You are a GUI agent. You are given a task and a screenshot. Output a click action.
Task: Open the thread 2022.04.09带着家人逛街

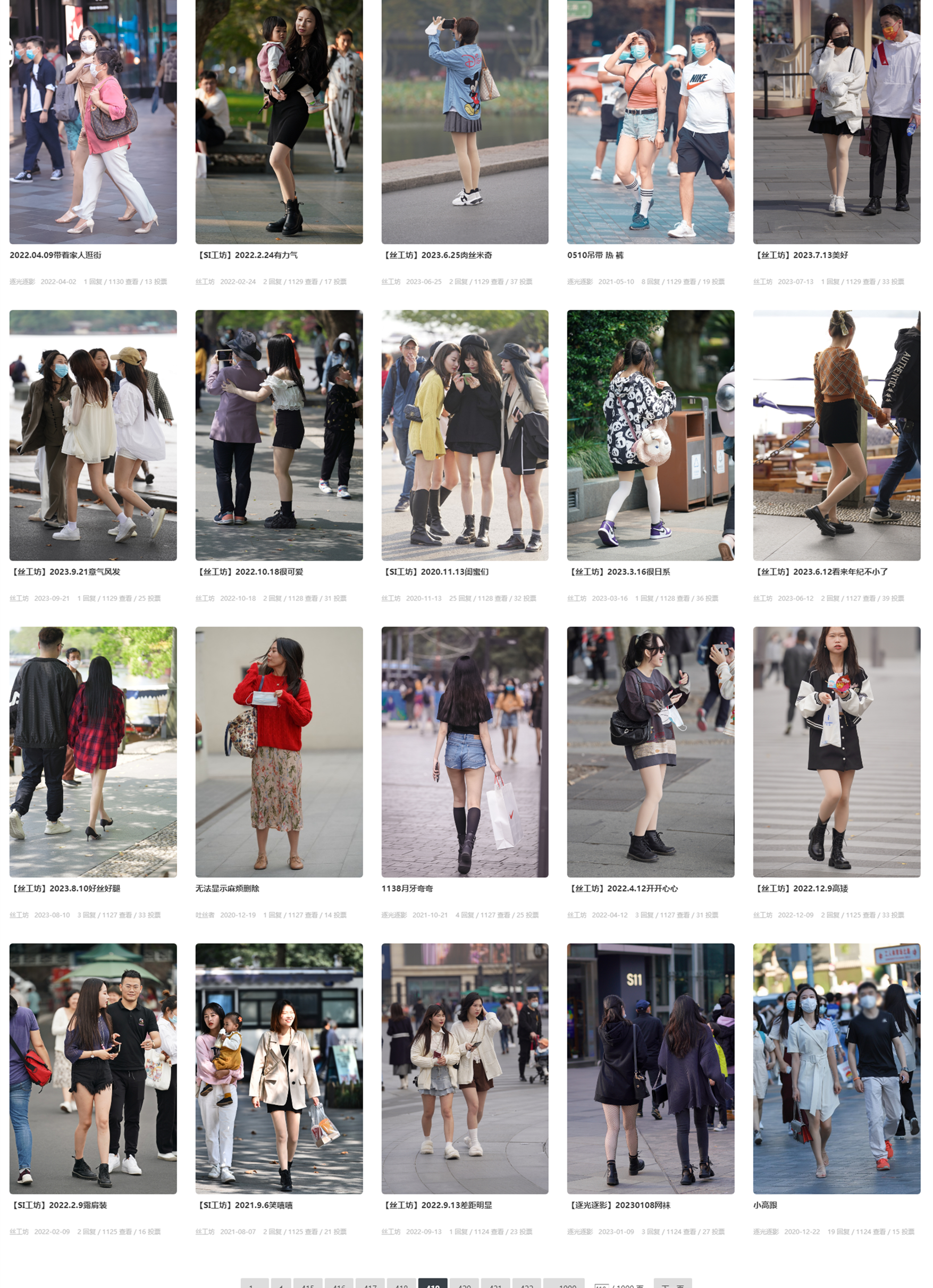pos(55,256)
